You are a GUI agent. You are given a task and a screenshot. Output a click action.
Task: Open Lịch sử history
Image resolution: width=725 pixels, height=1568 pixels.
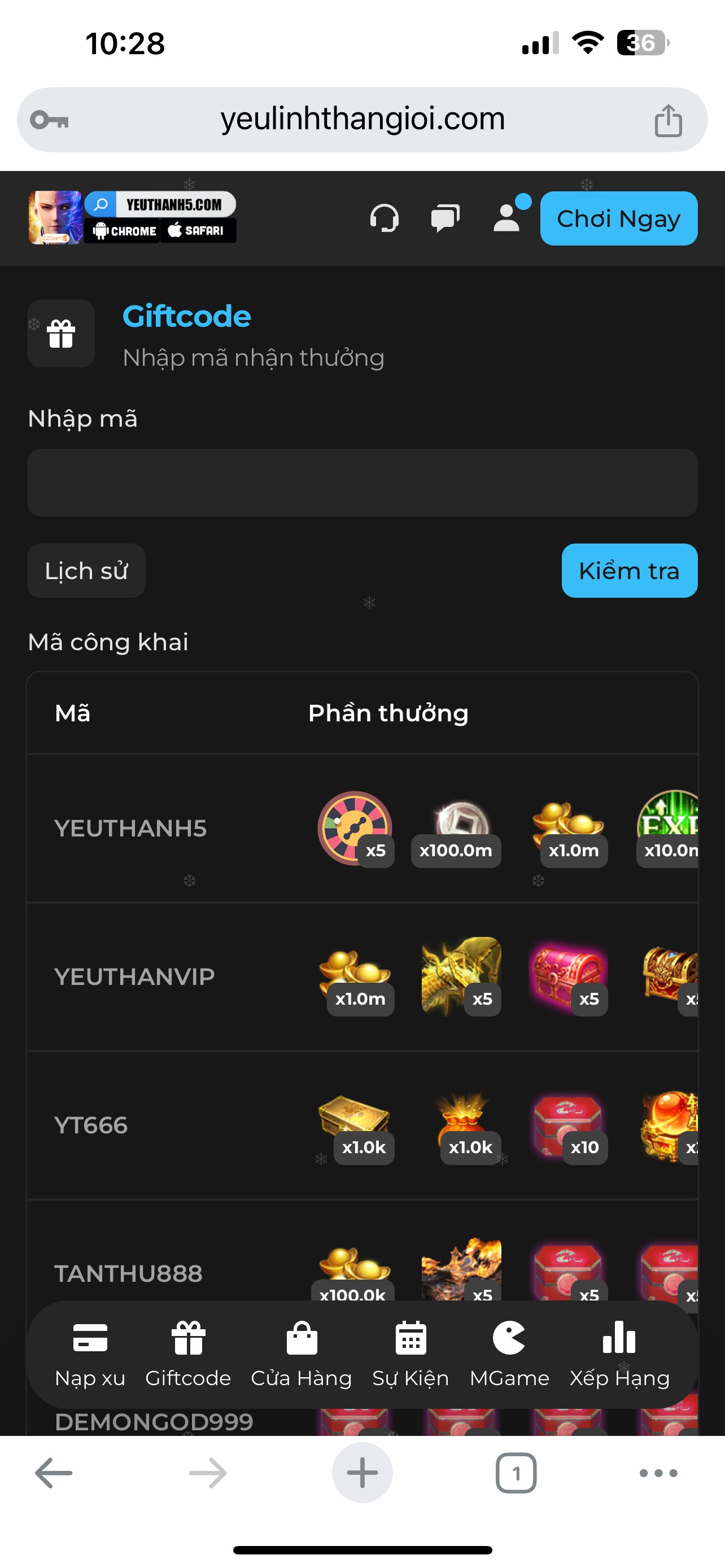pyautogui.click(x=86, y=571)
